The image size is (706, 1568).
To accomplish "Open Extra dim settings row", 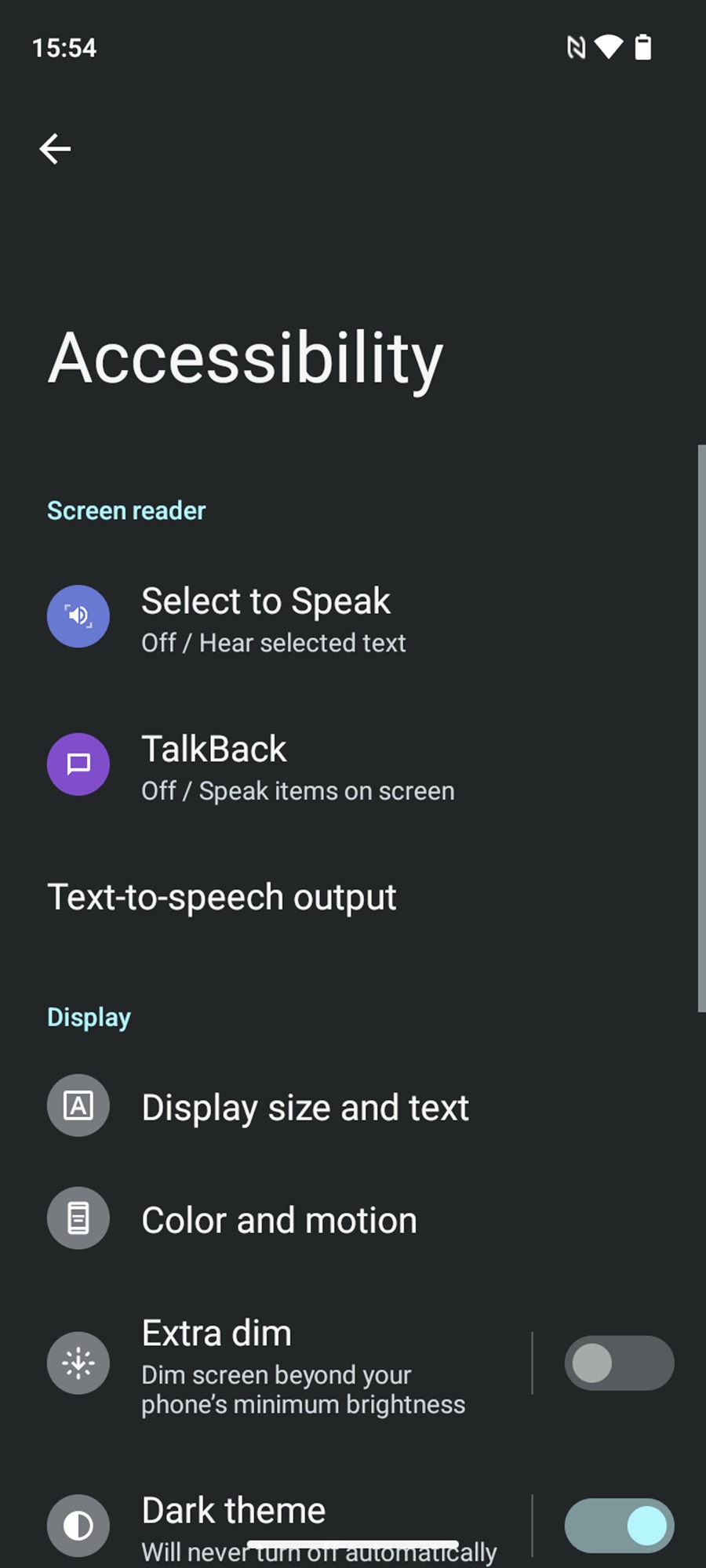I will tap(266, 1364).
